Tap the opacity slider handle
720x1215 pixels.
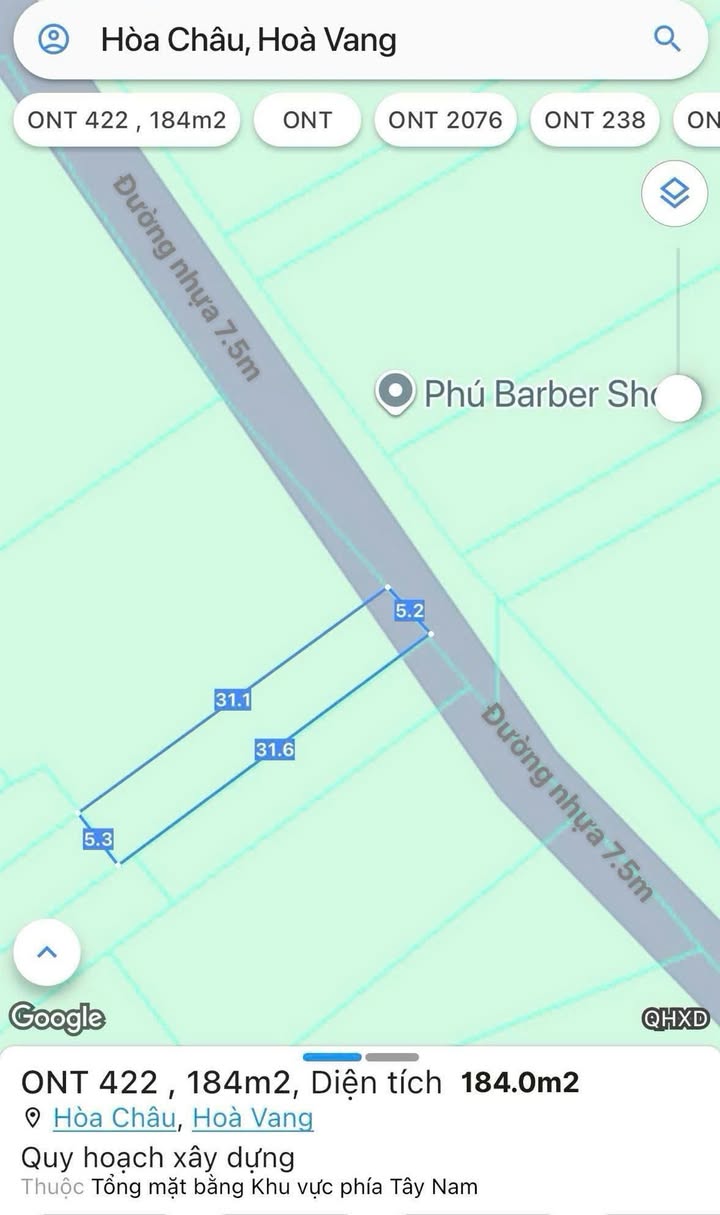coord(680,398)
